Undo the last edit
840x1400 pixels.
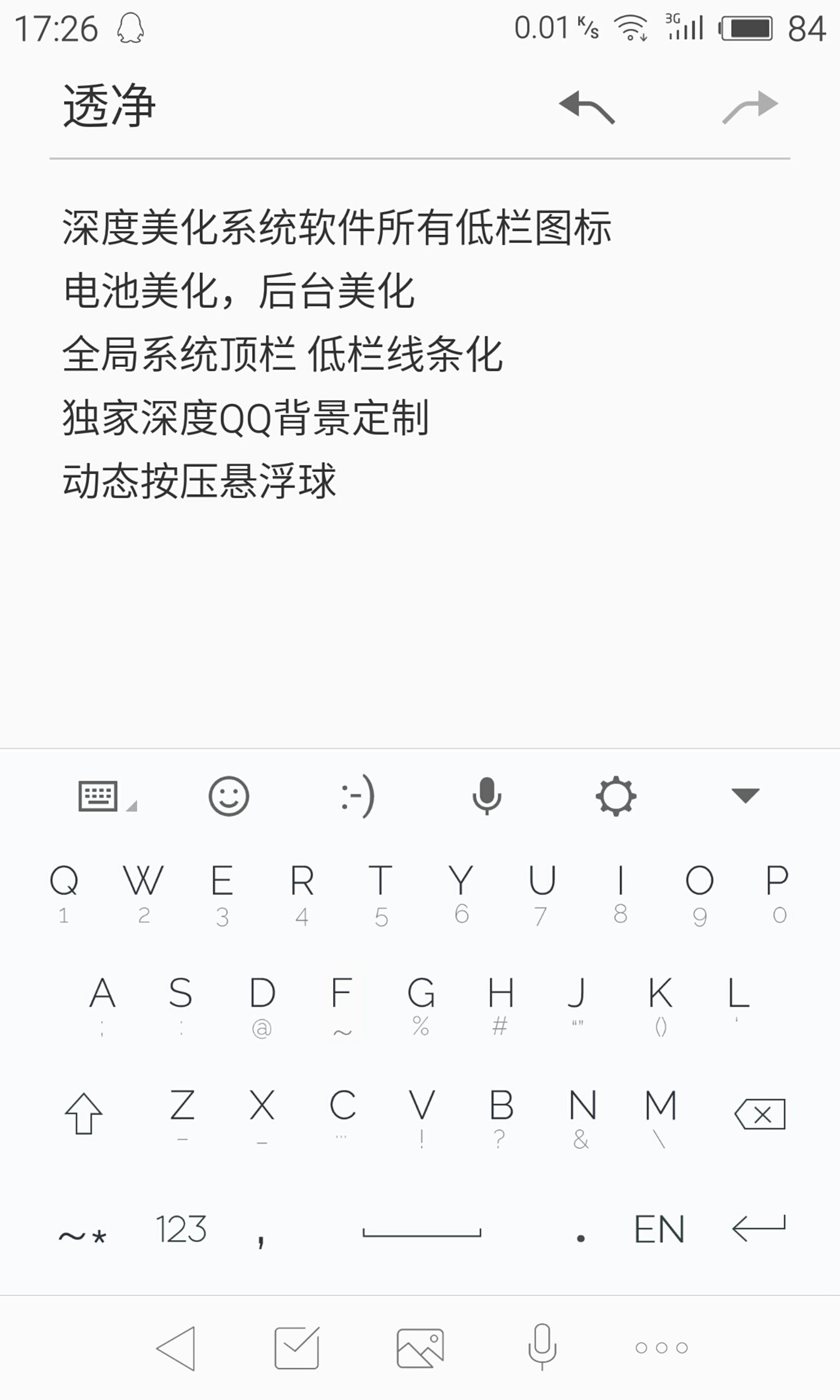586,107
